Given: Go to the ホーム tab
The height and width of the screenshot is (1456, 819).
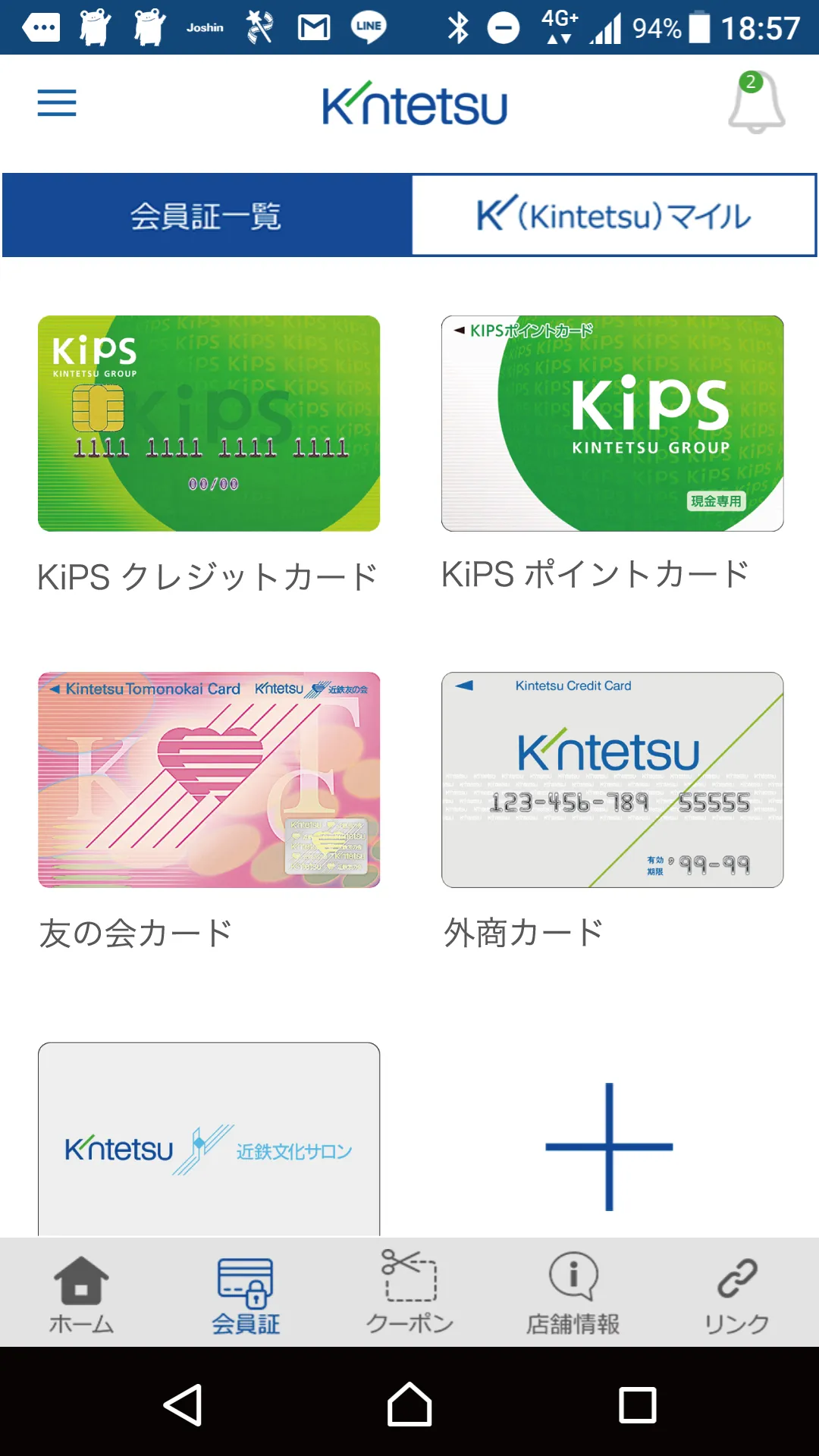Looking at the screenshot, I should pyautogui.click(x=81, y=1294).
